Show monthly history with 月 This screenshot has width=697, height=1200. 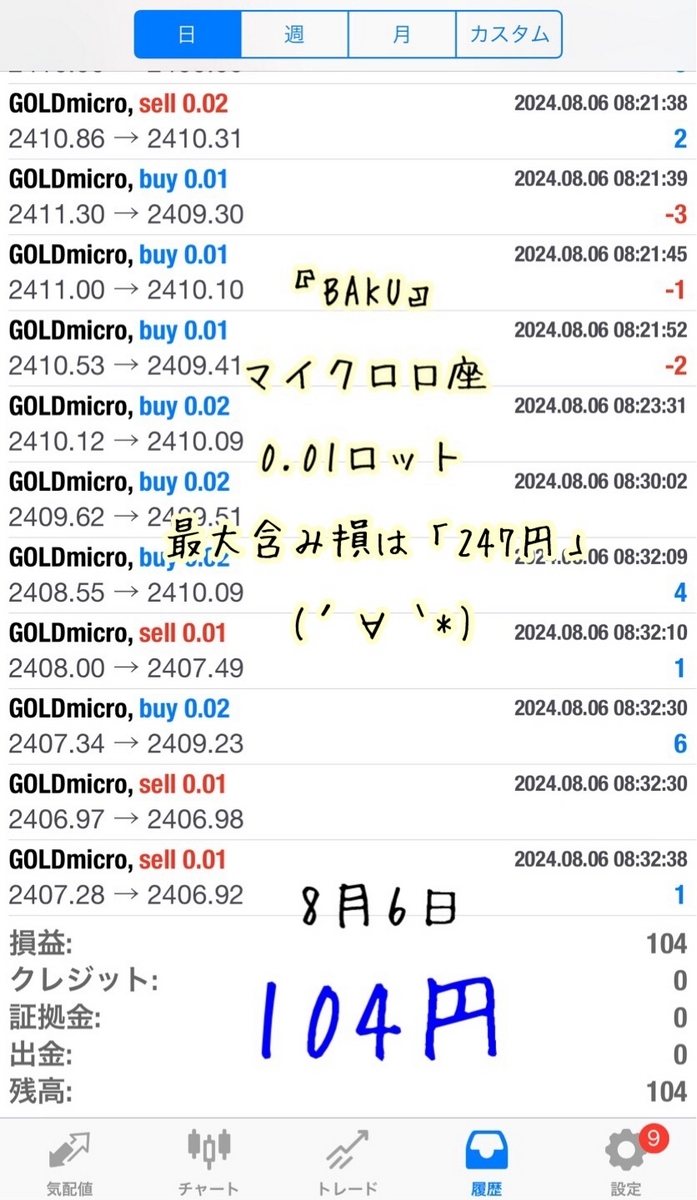pos(401,35)
